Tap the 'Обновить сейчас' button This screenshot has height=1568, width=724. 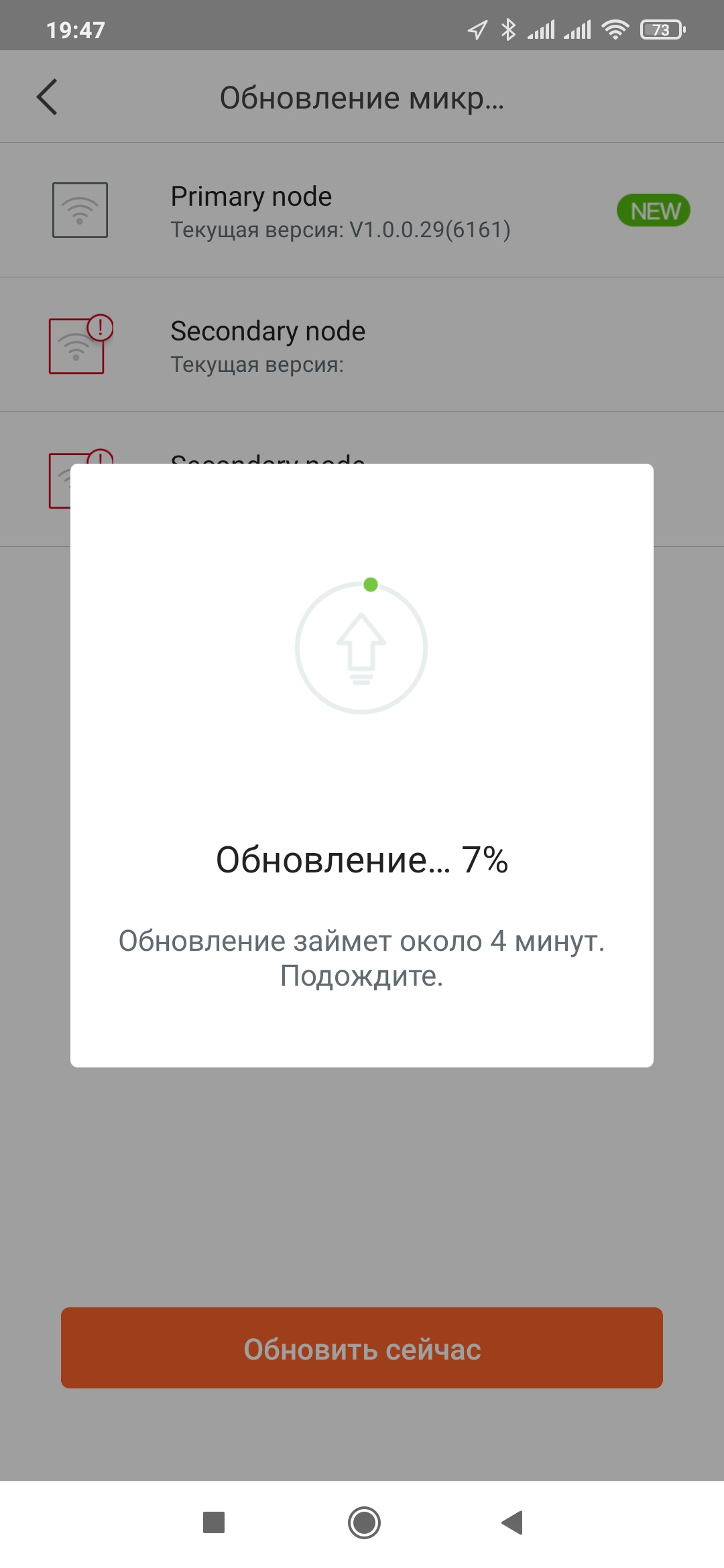pos(362,1348)
